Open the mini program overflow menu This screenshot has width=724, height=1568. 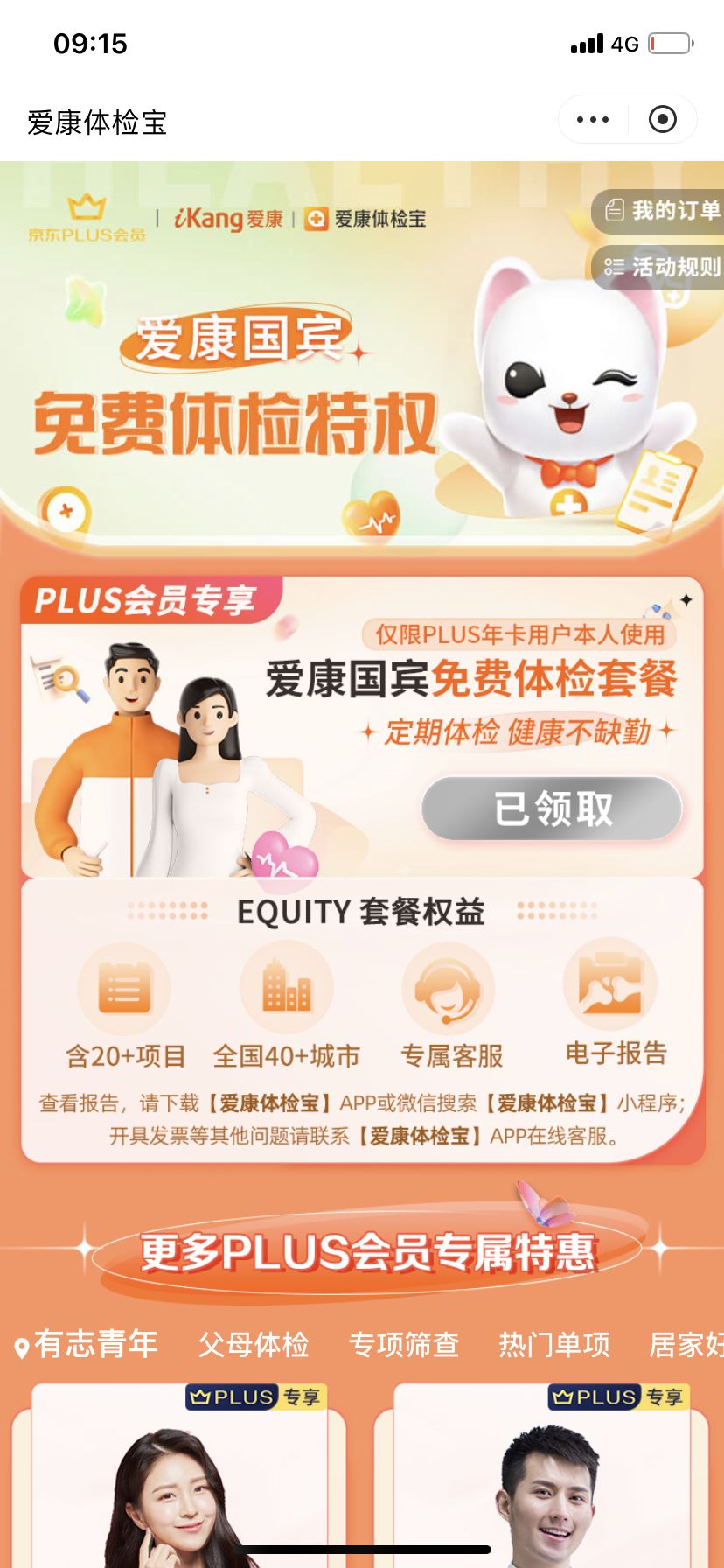(593, 119)
